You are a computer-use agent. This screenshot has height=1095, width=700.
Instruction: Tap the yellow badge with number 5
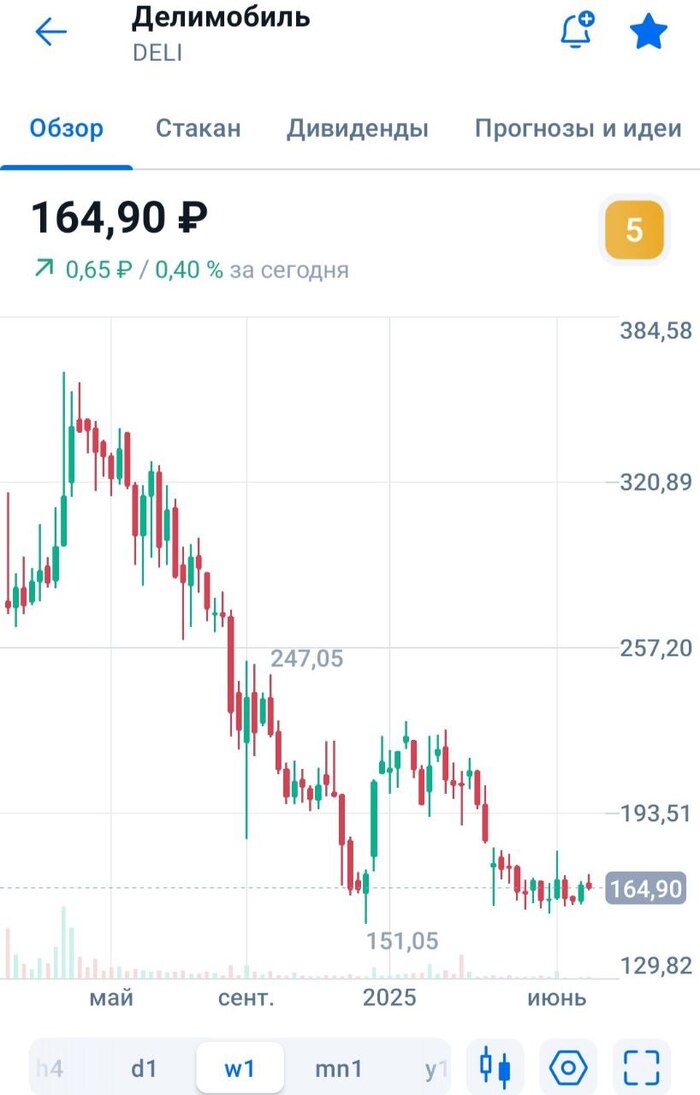pyautogui.click(x=634, y=230)
